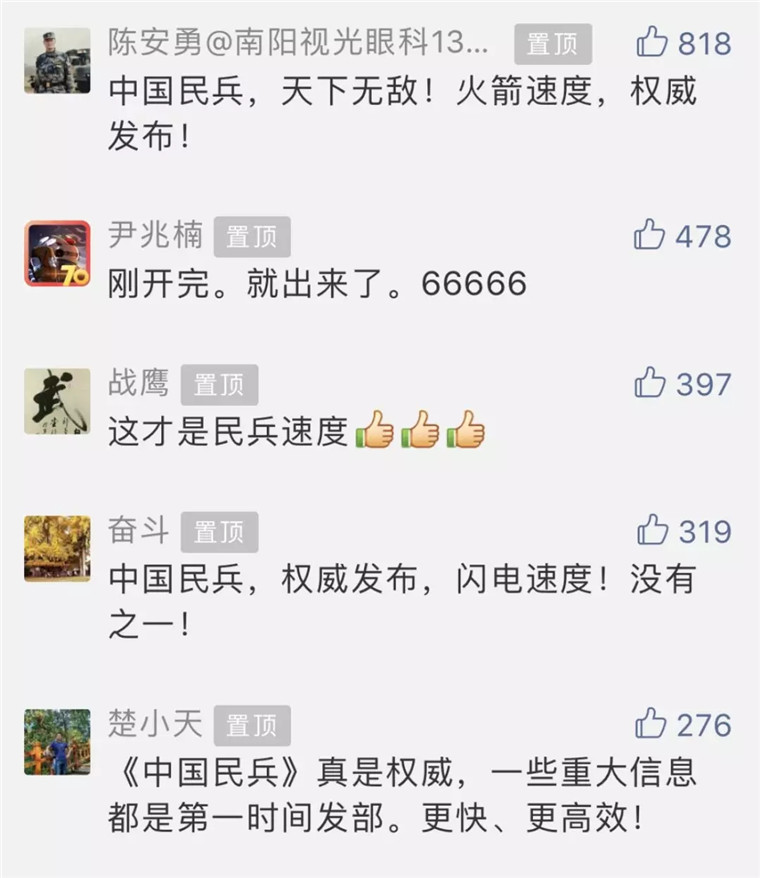Like 尹兆楠's comment

(x=650, y=236)
